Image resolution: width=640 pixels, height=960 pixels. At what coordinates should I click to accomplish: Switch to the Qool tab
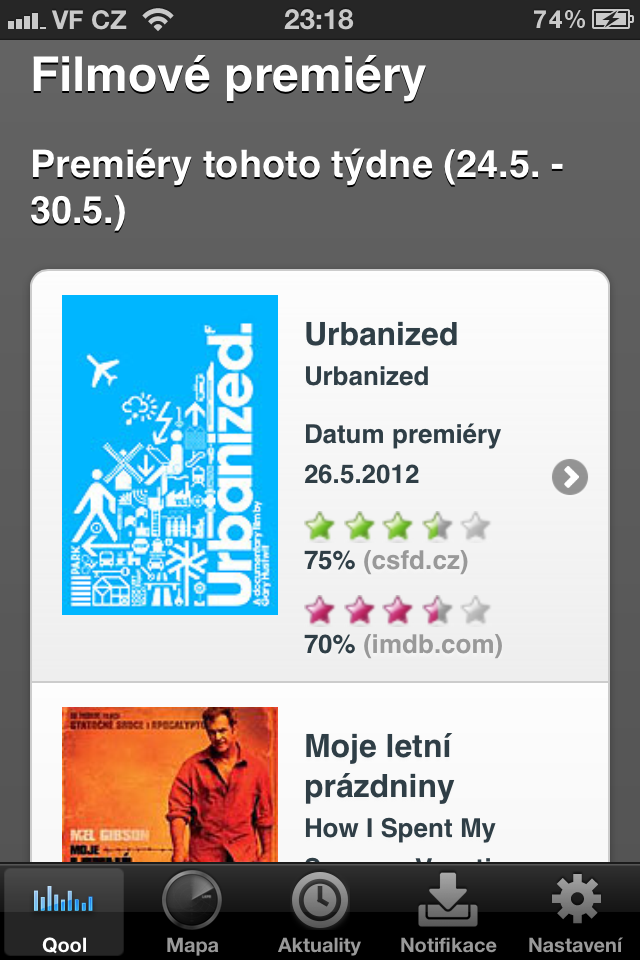pyautogui.click(x=64, y=912)
